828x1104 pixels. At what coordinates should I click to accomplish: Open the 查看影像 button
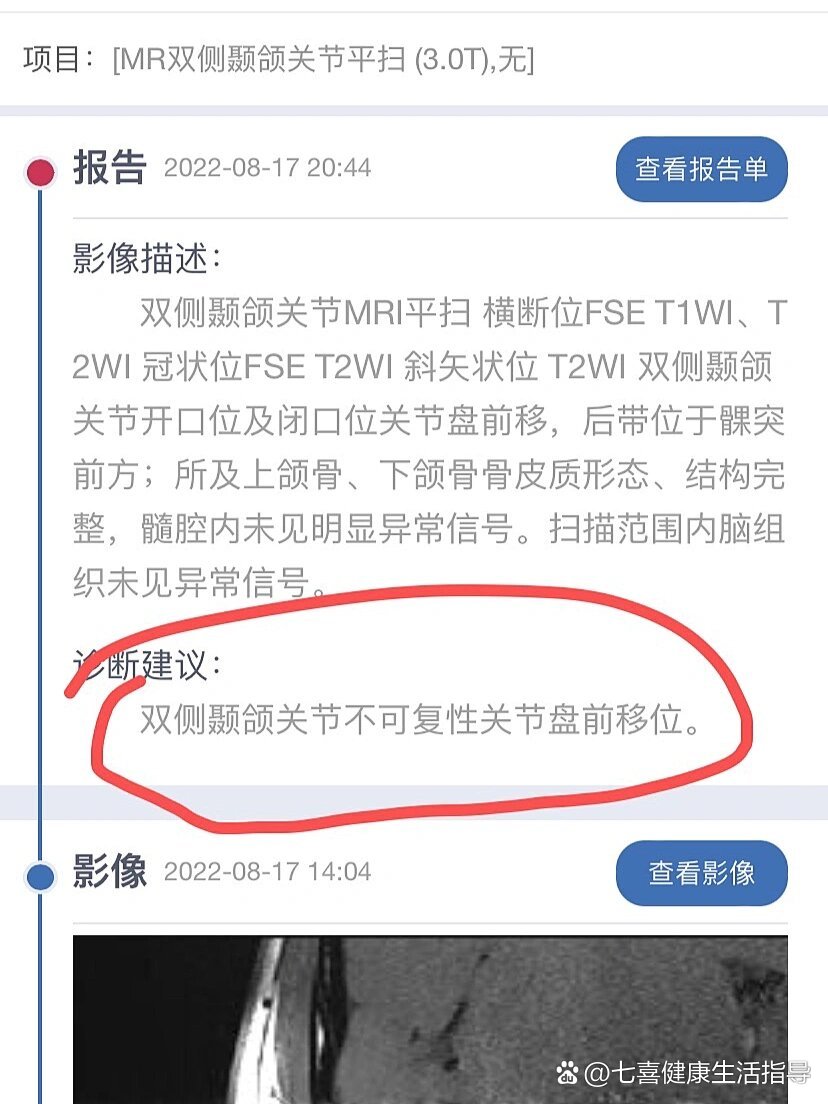703,872
